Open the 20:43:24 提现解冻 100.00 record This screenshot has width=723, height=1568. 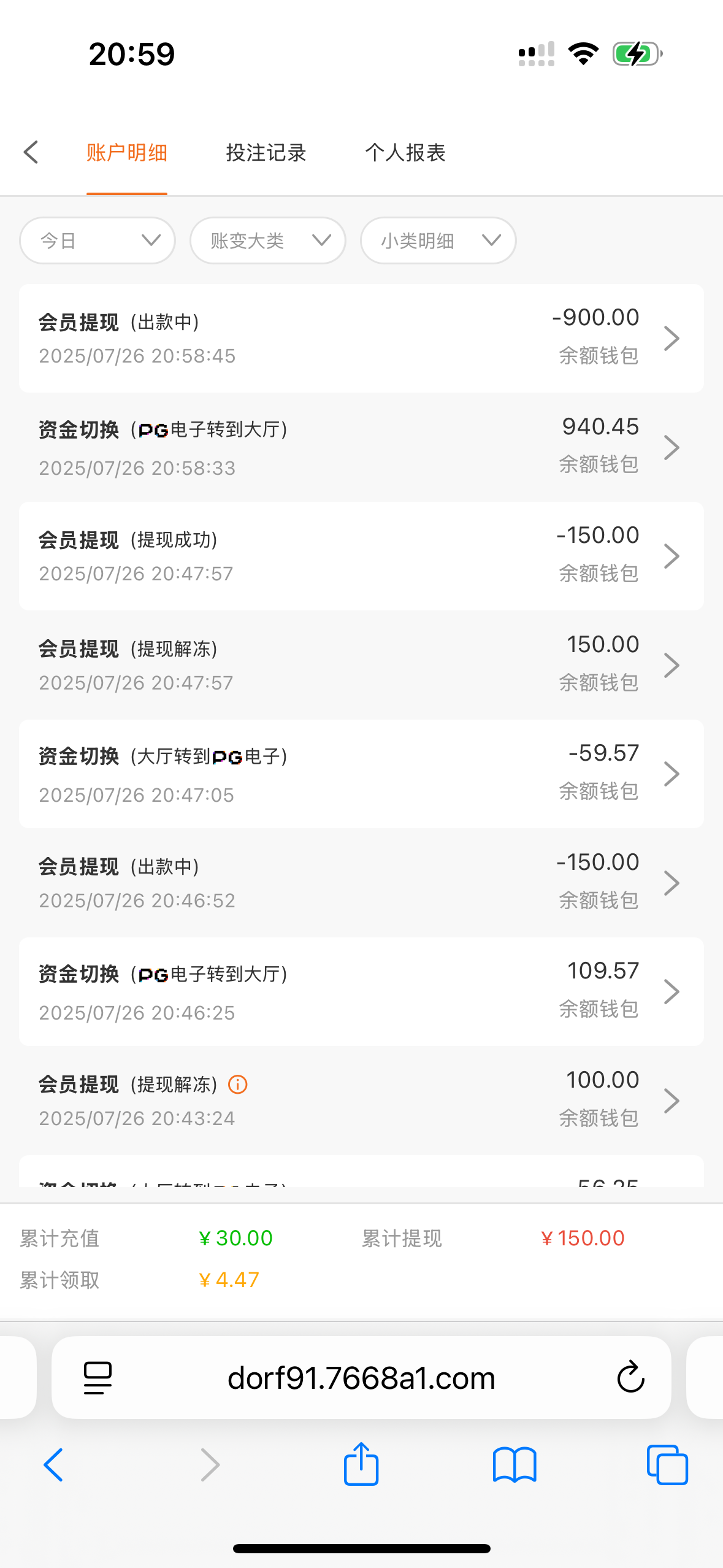(361, 1101)
